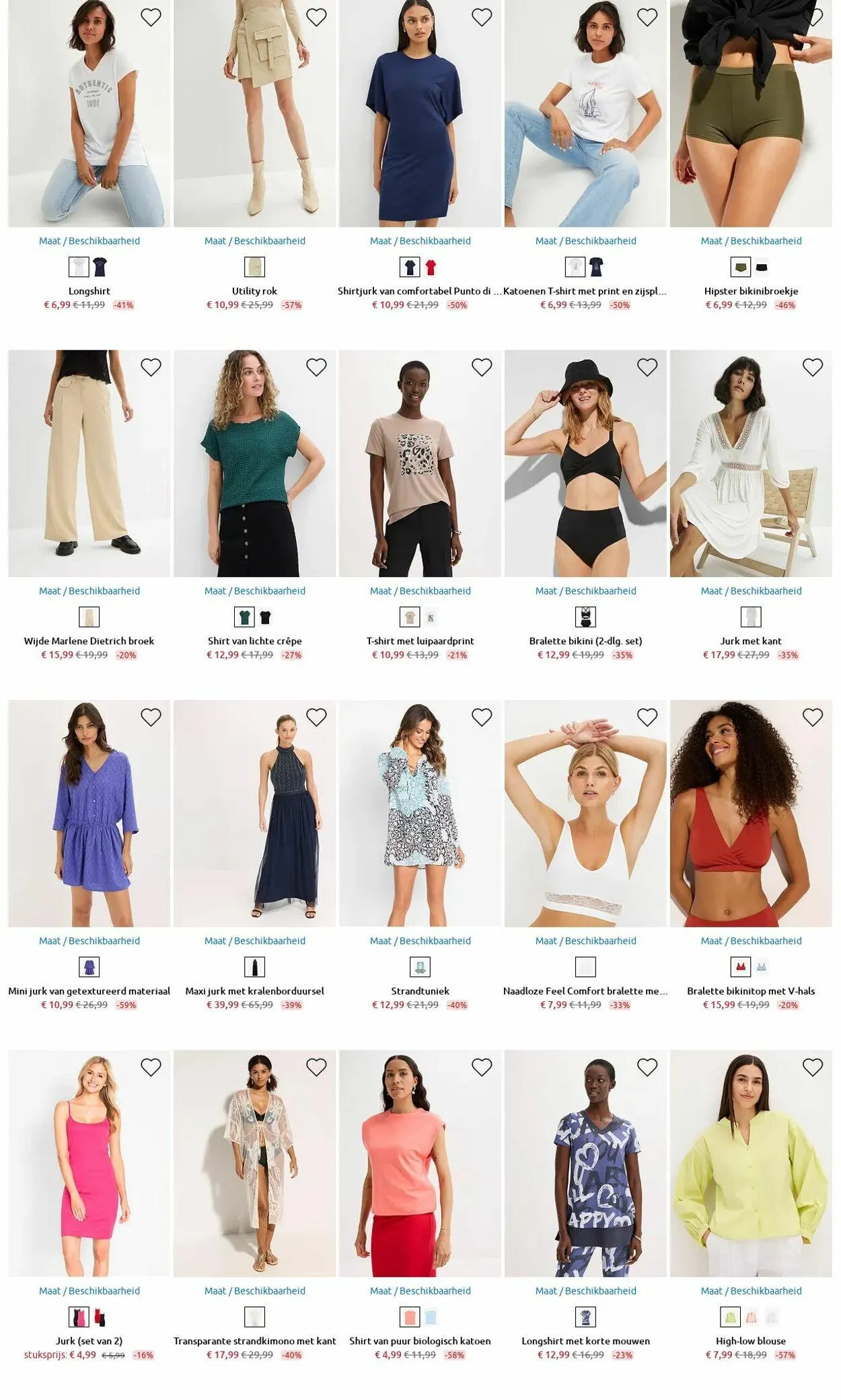The image size is (841, 1400).
Task: Favorite the Wijde Marlene Dietrich broek
Action: pos(151,367)
